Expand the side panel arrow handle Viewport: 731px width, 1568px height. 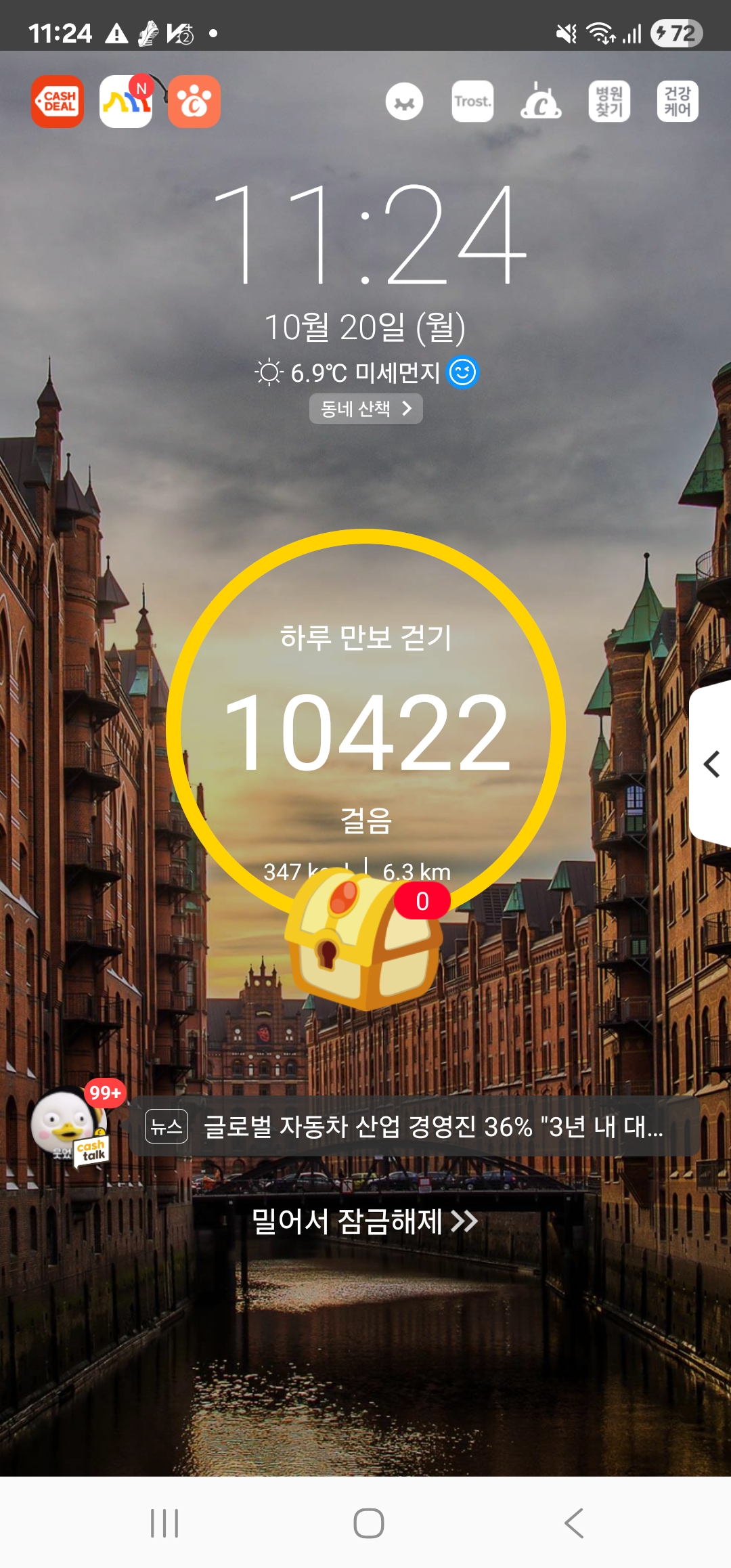711,764
